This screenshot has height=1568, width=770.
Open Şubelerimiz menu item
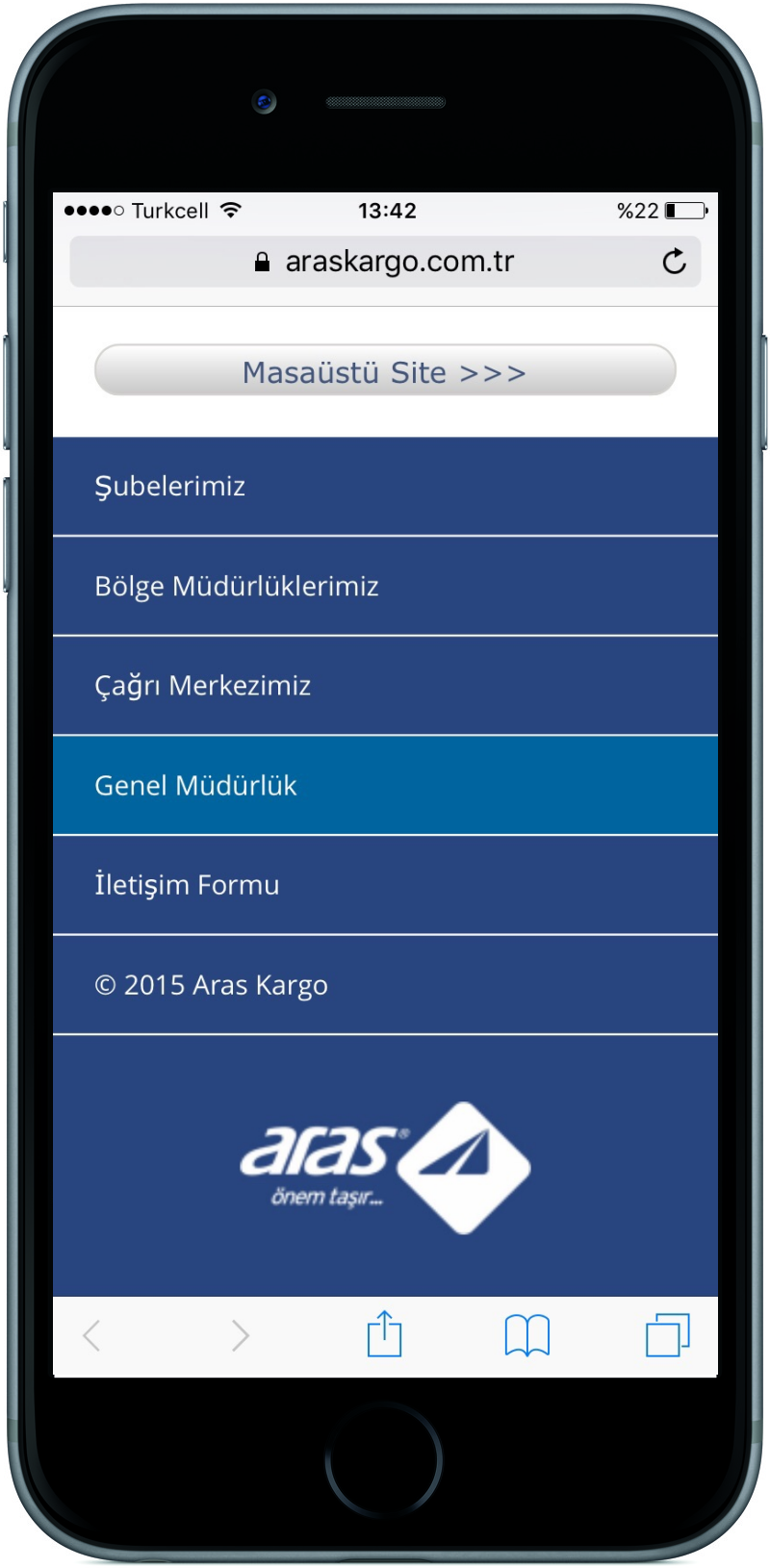tap(385, 487)
